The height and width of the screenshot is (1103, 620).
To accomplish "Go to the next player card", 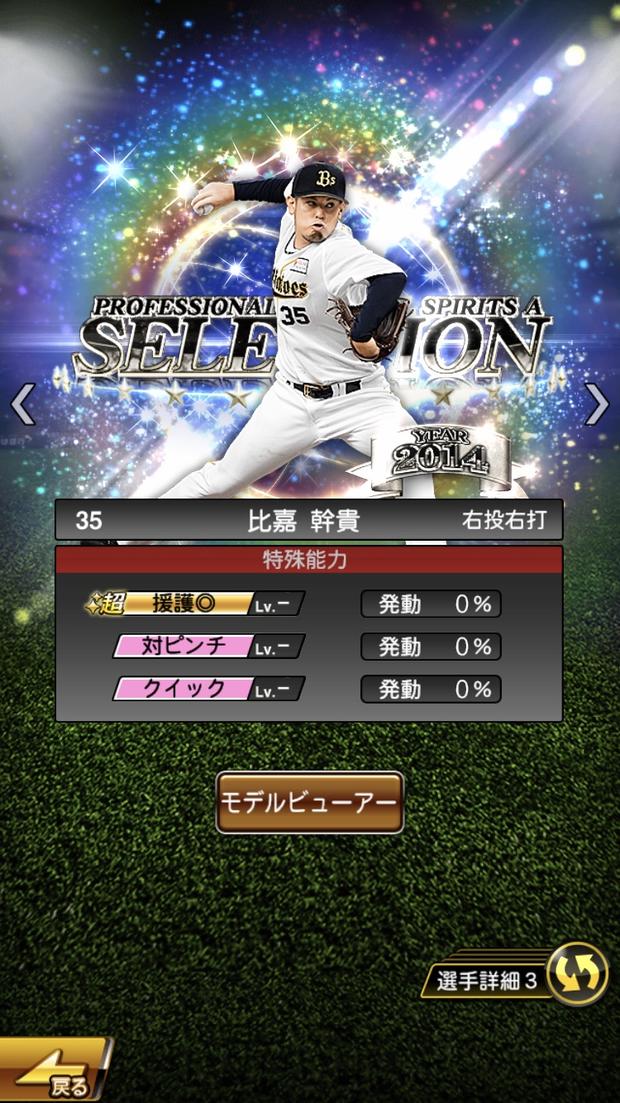I will (x=597, y=404).
